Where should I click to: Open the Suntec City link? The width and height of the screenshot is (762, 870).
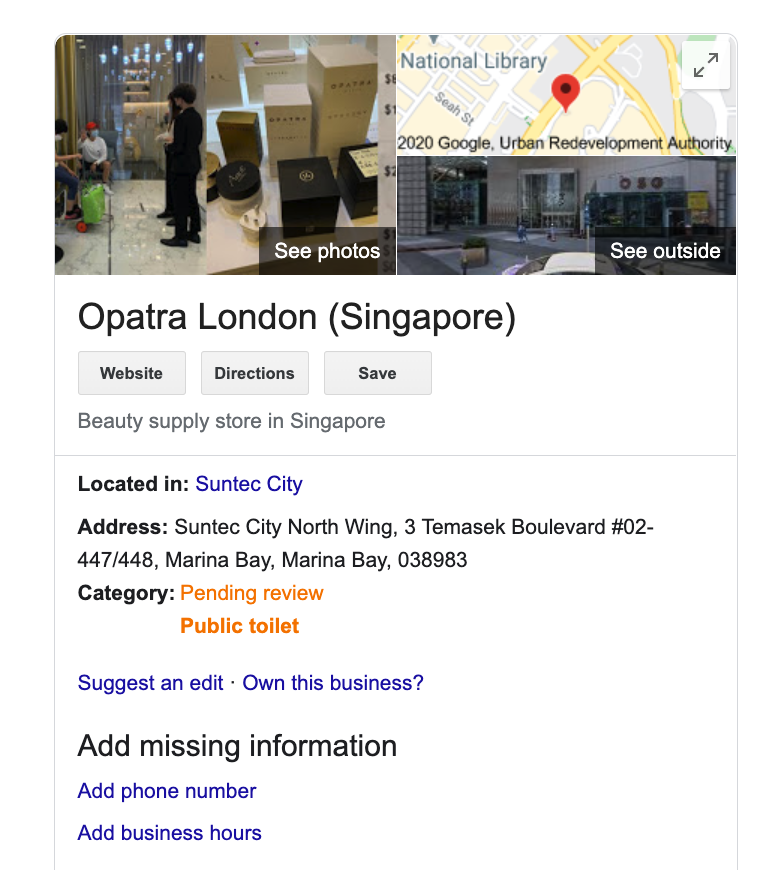coord(249,484)
